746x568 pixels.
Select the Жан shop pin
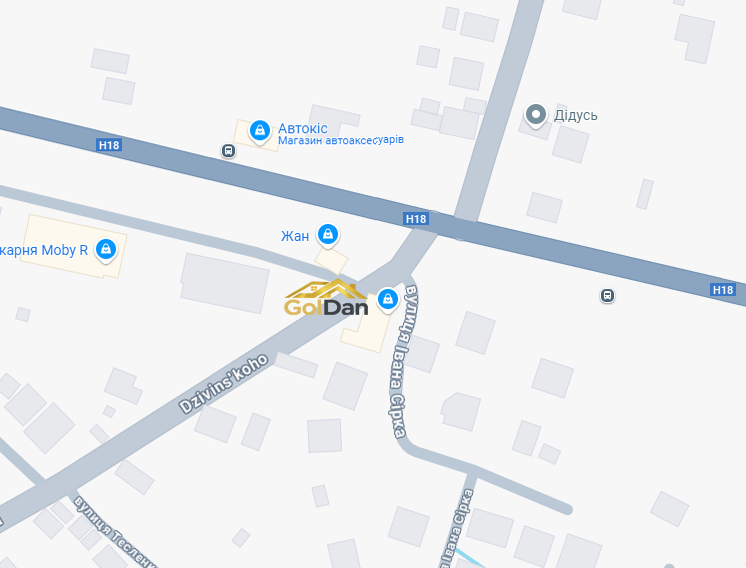click(x=327, y=235)
